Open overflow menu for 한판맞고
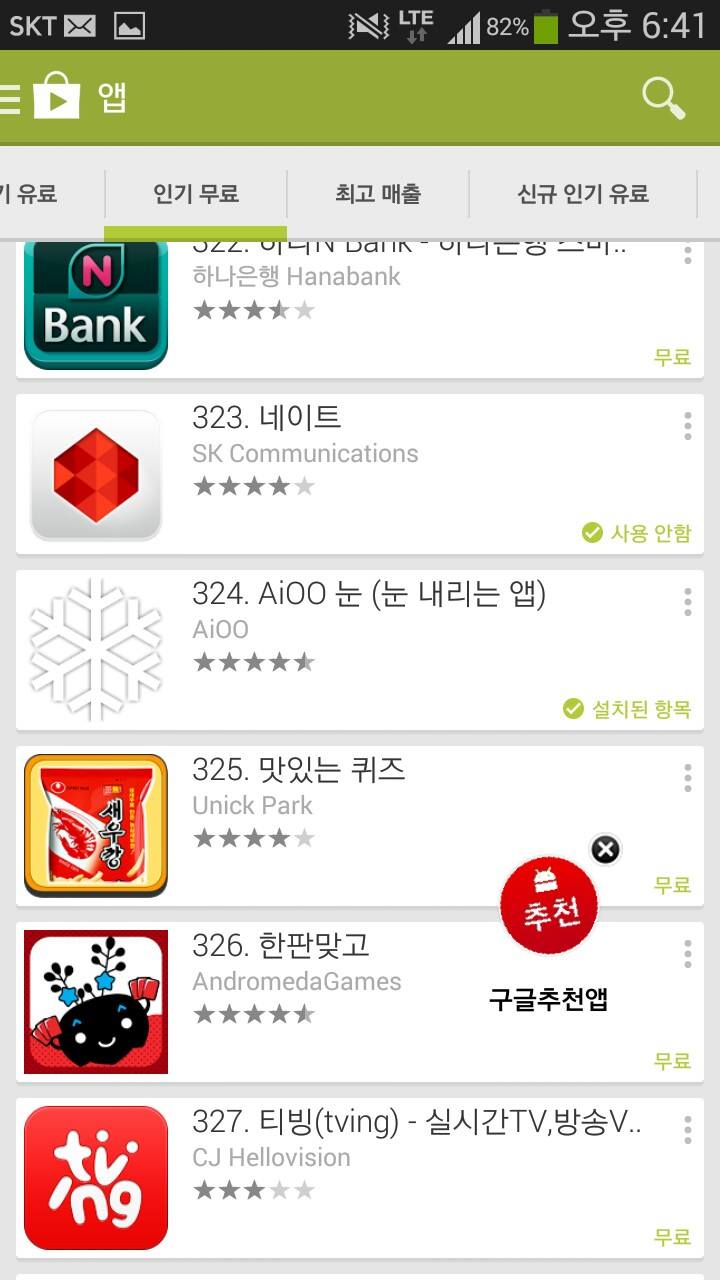 coord(687,953)
